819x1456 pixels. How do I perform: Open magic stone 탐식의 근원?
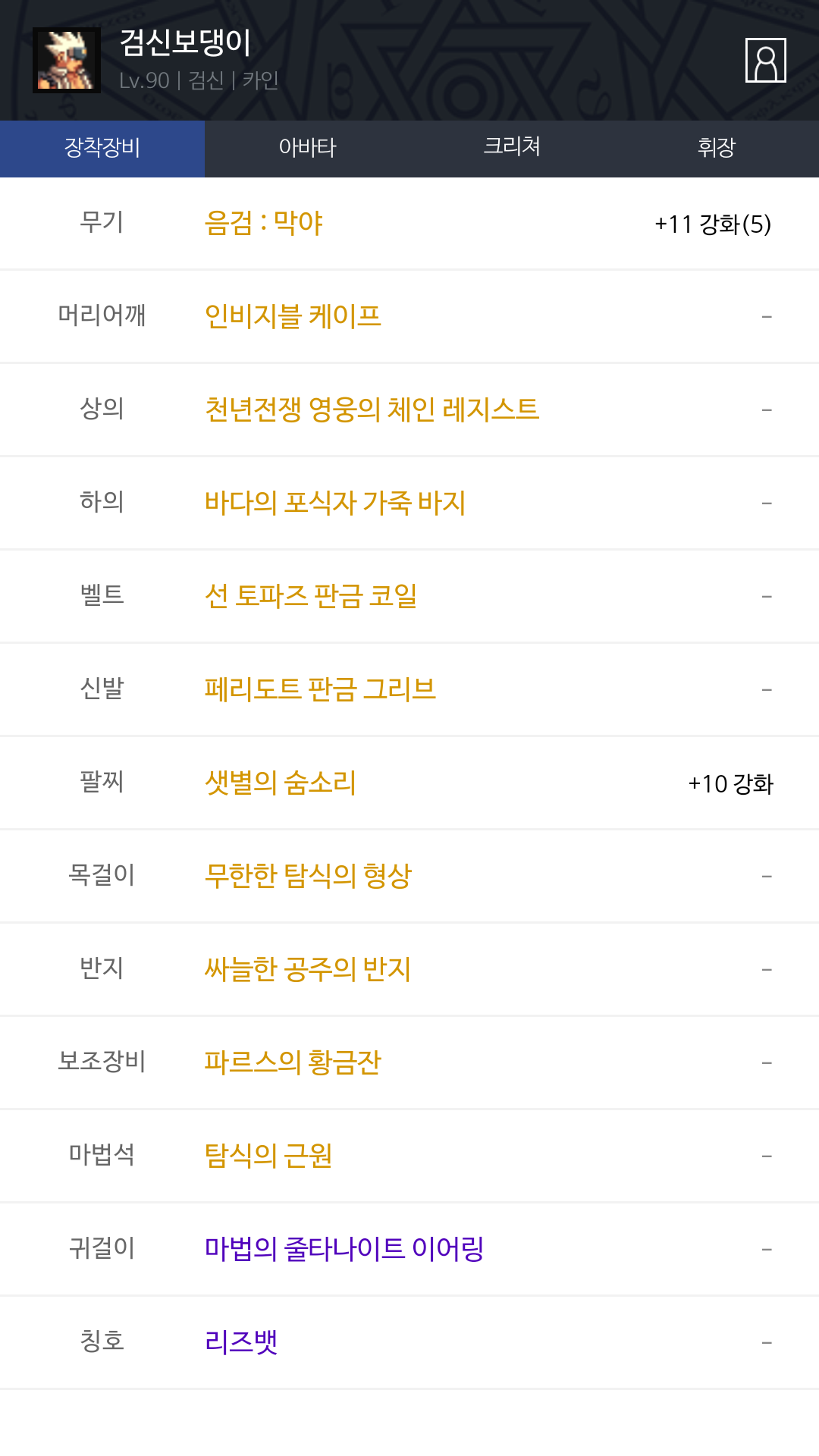pyautogui.click(x=268, y=1156)
